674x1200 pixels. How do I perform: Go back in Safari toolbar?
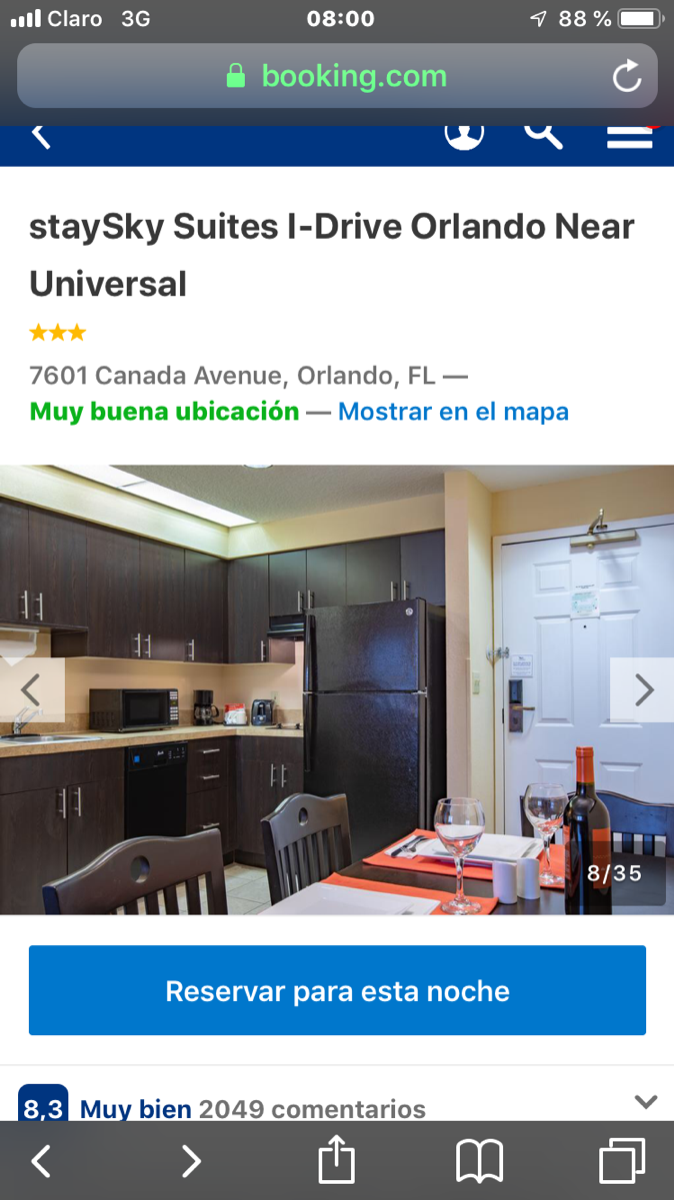tap(41, 1161)
